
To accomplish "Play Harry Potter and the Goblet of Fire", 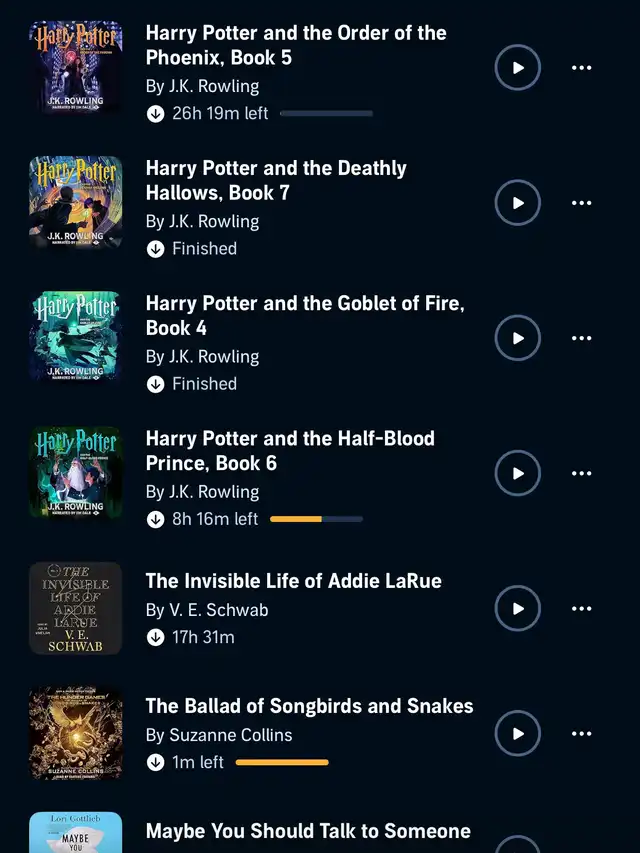I will pos(518,338).
